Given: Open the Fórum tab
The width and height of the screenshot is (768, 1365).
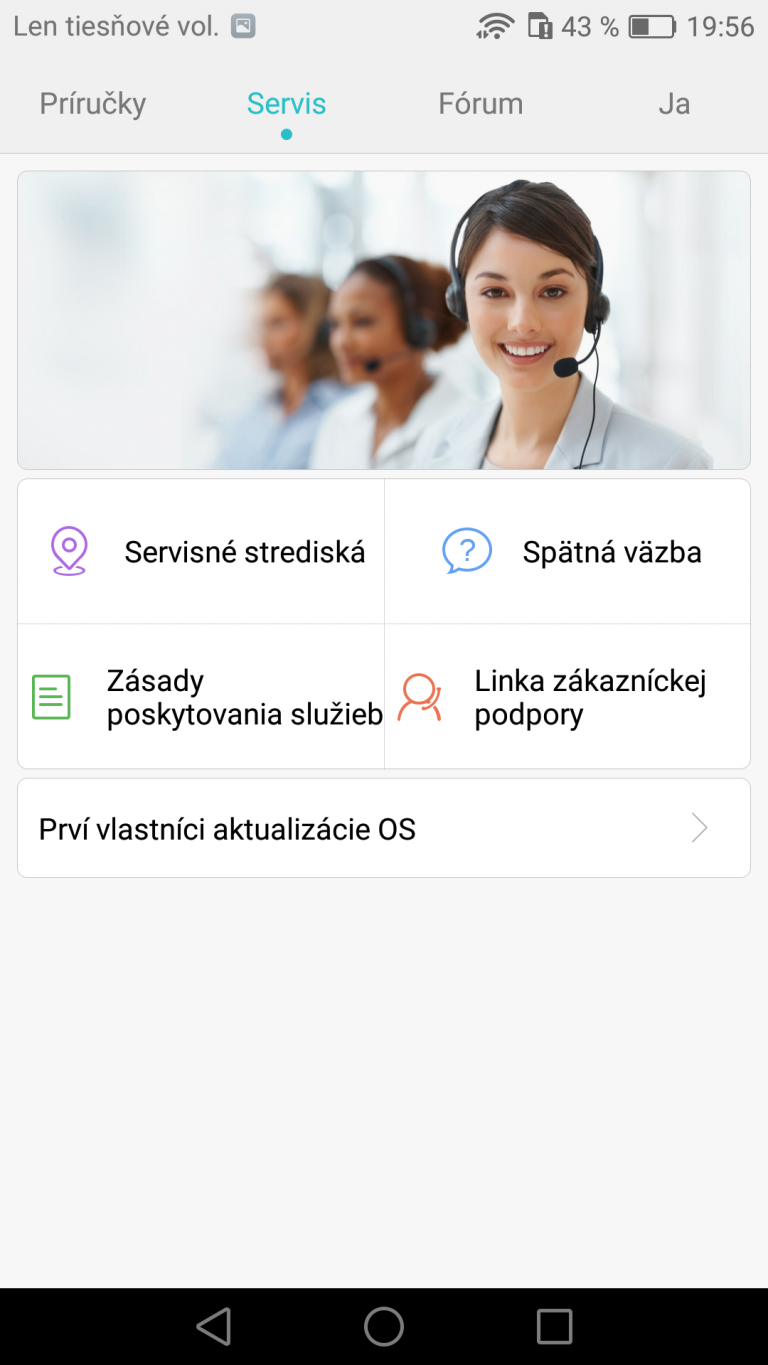Looking at the screenshot, I should pos(480,104).
